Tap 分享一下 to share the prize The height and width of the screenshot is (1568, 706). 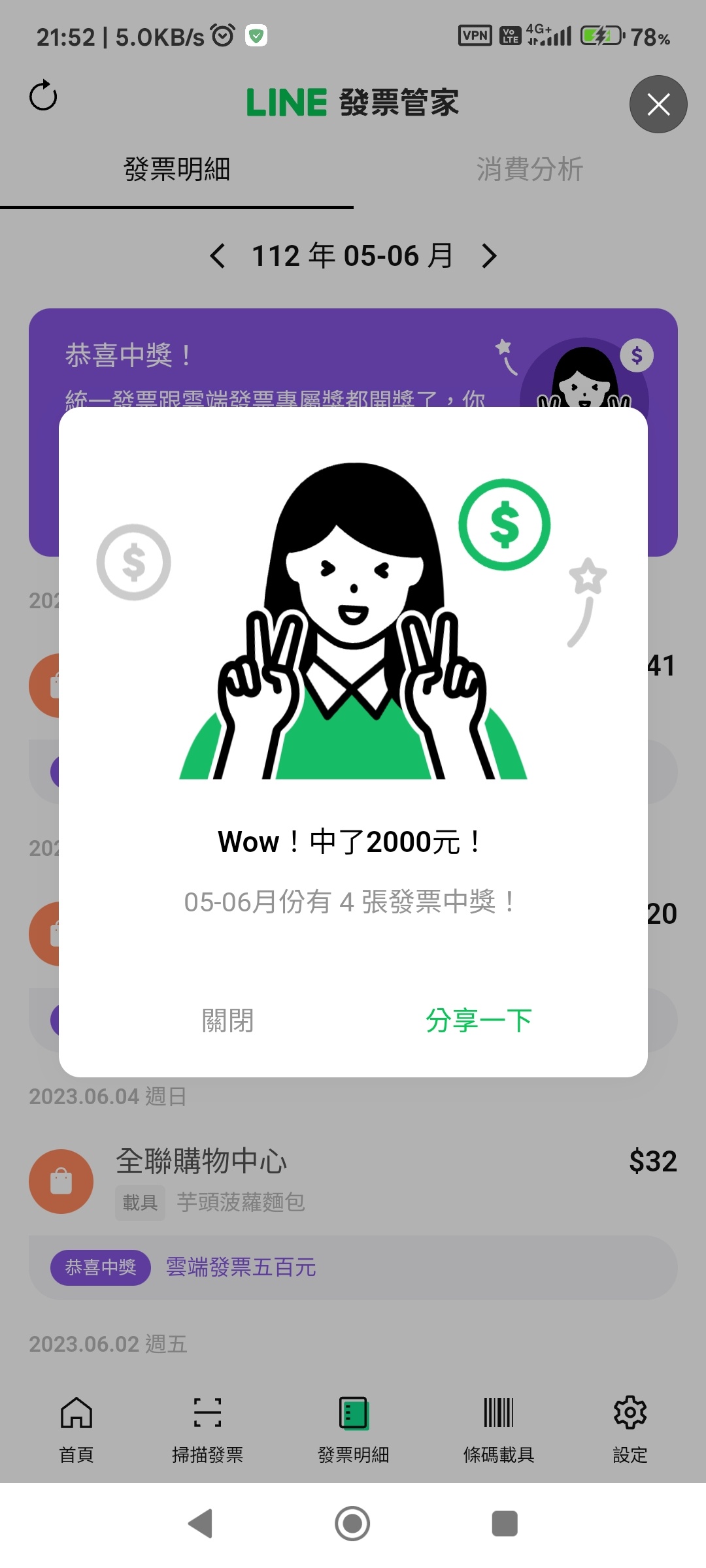pyautogui.click(x=479, y=1021)
